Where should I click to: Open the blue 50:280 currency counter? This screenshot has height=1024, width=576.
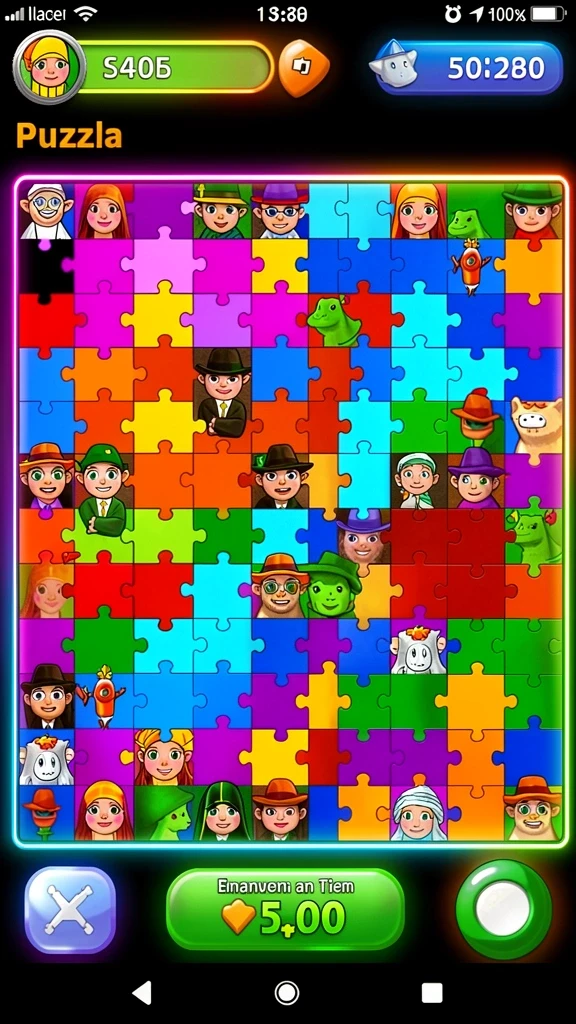click(468, 68)
